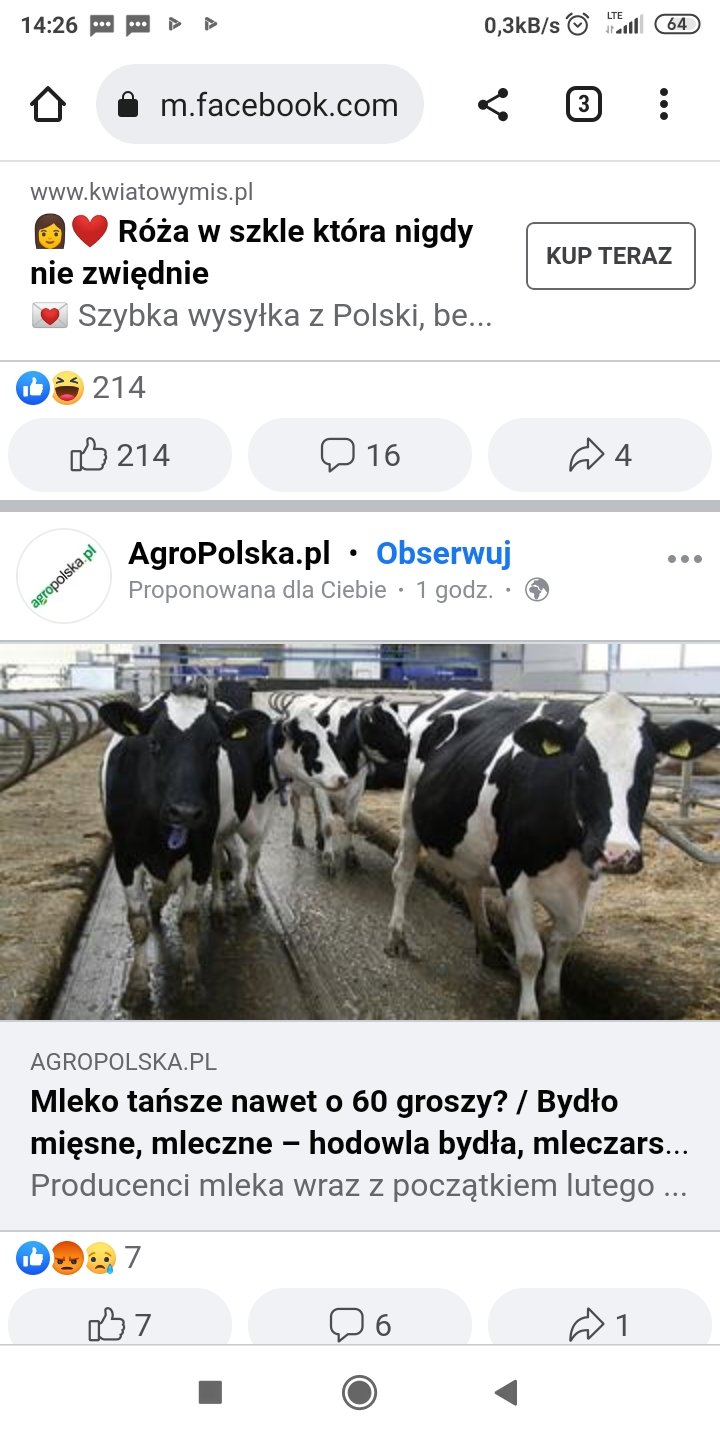Like the rose in glass ad post
The image size is (720, 1440).
(x=120, y=456)
